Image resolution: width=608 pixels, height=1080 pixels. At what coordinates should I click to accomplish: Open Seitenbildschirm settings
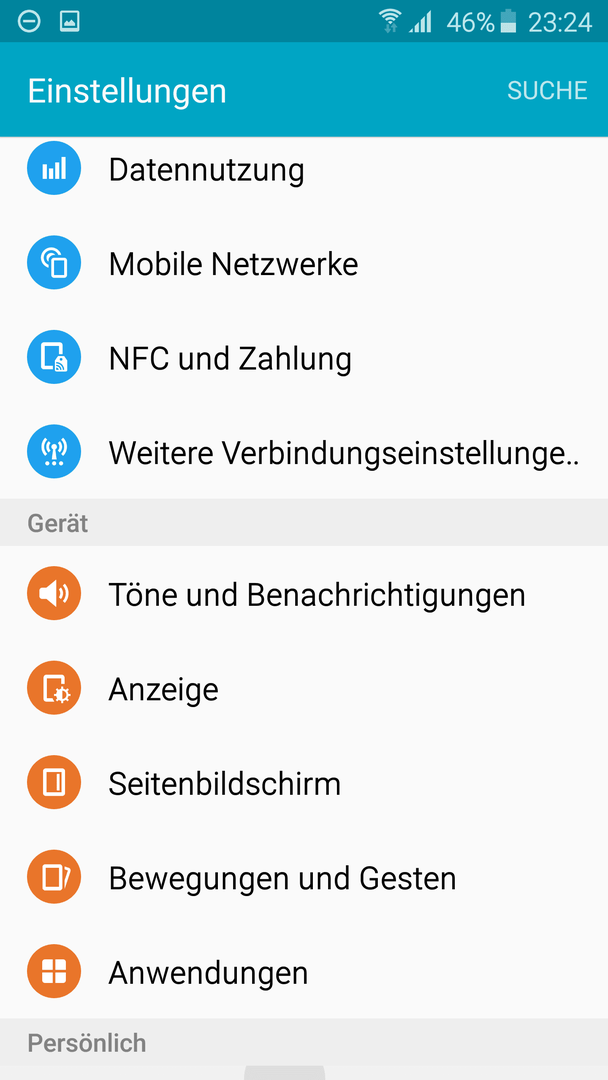[304, 783]
